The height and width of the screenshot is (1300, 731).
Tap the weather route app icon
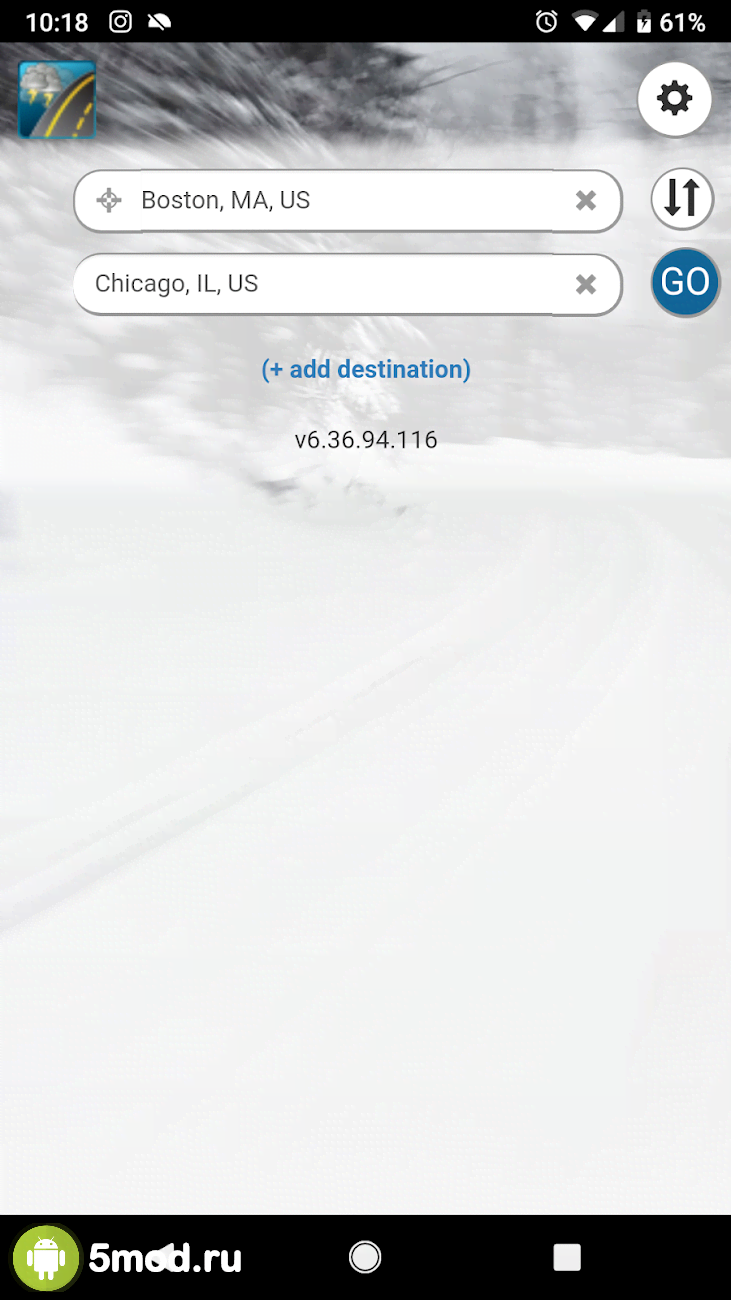(57, 99)
